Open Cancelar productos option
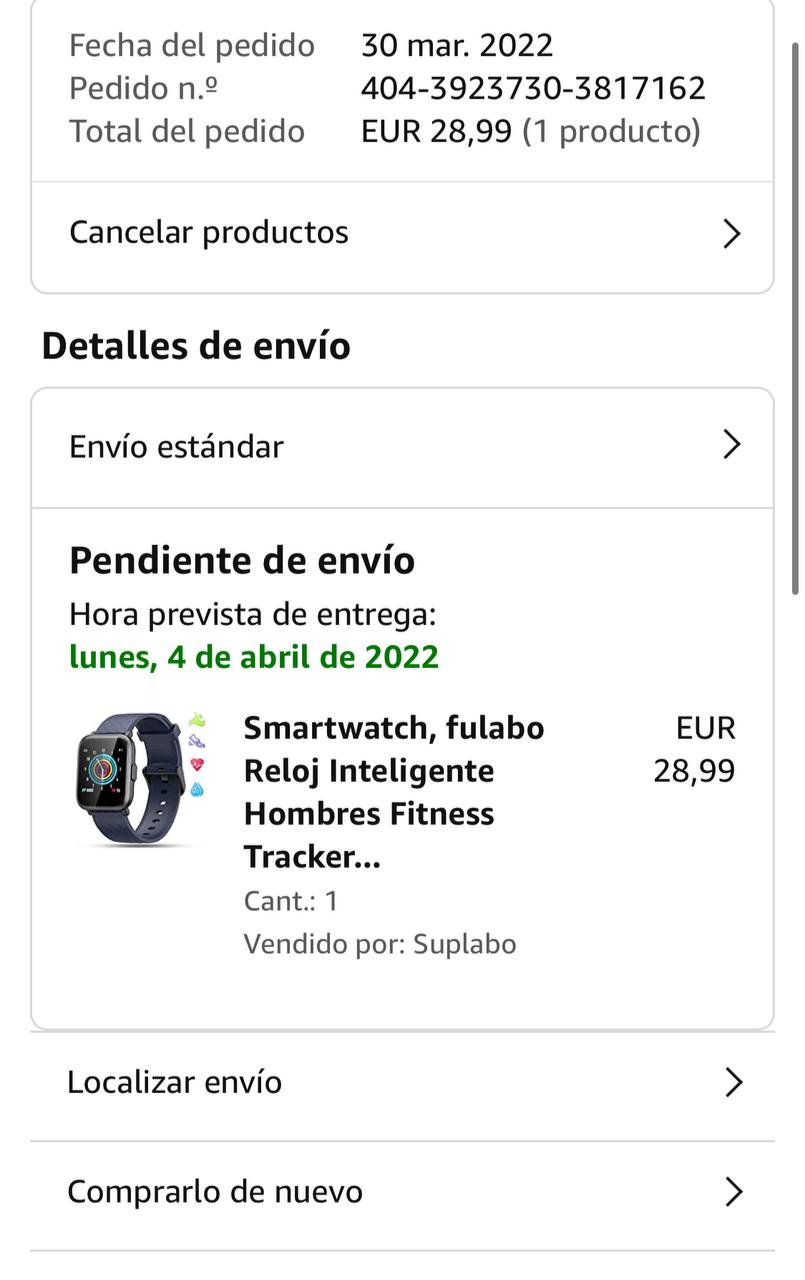The image size is (805, 1280). coord(400,234)
